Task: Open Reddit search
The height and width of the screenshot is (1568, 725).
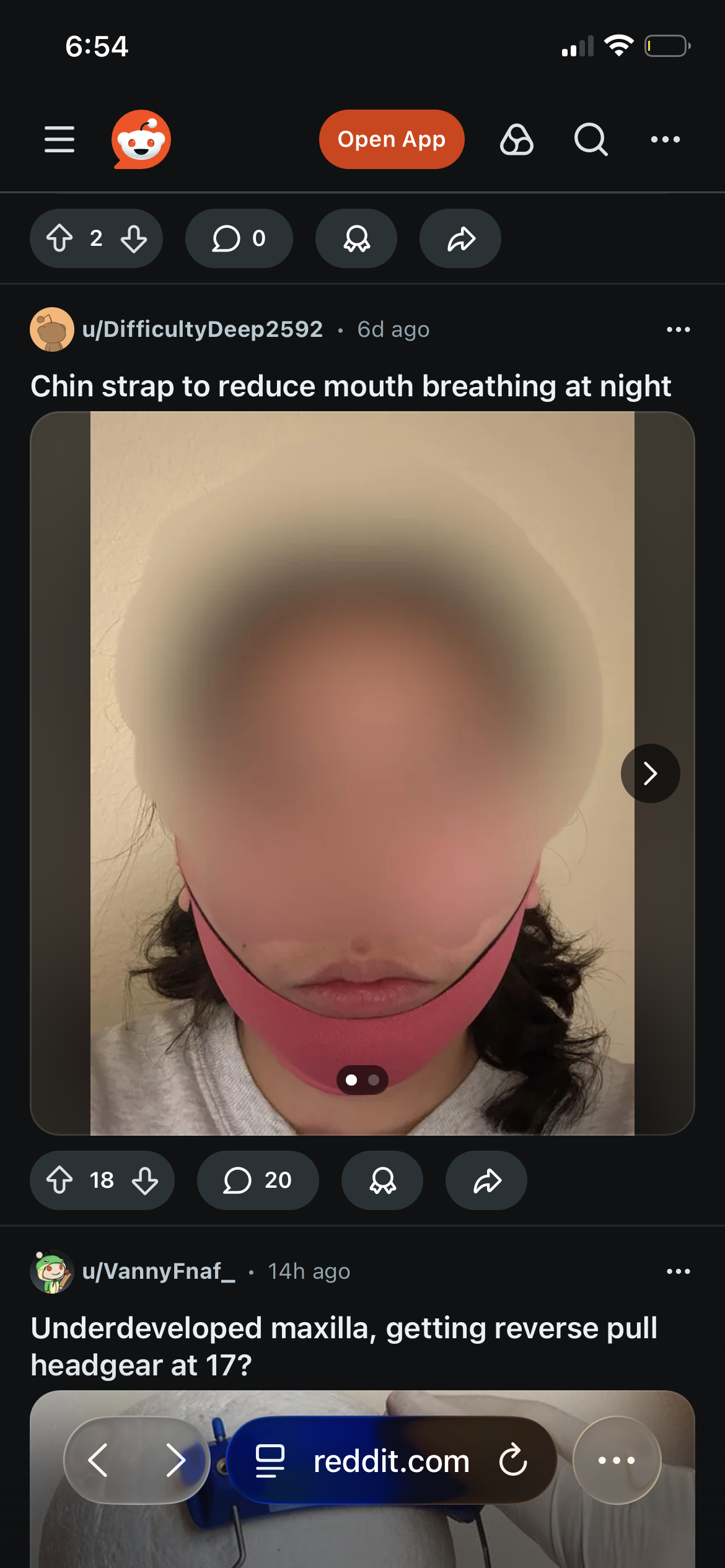Action: [591, 139]
